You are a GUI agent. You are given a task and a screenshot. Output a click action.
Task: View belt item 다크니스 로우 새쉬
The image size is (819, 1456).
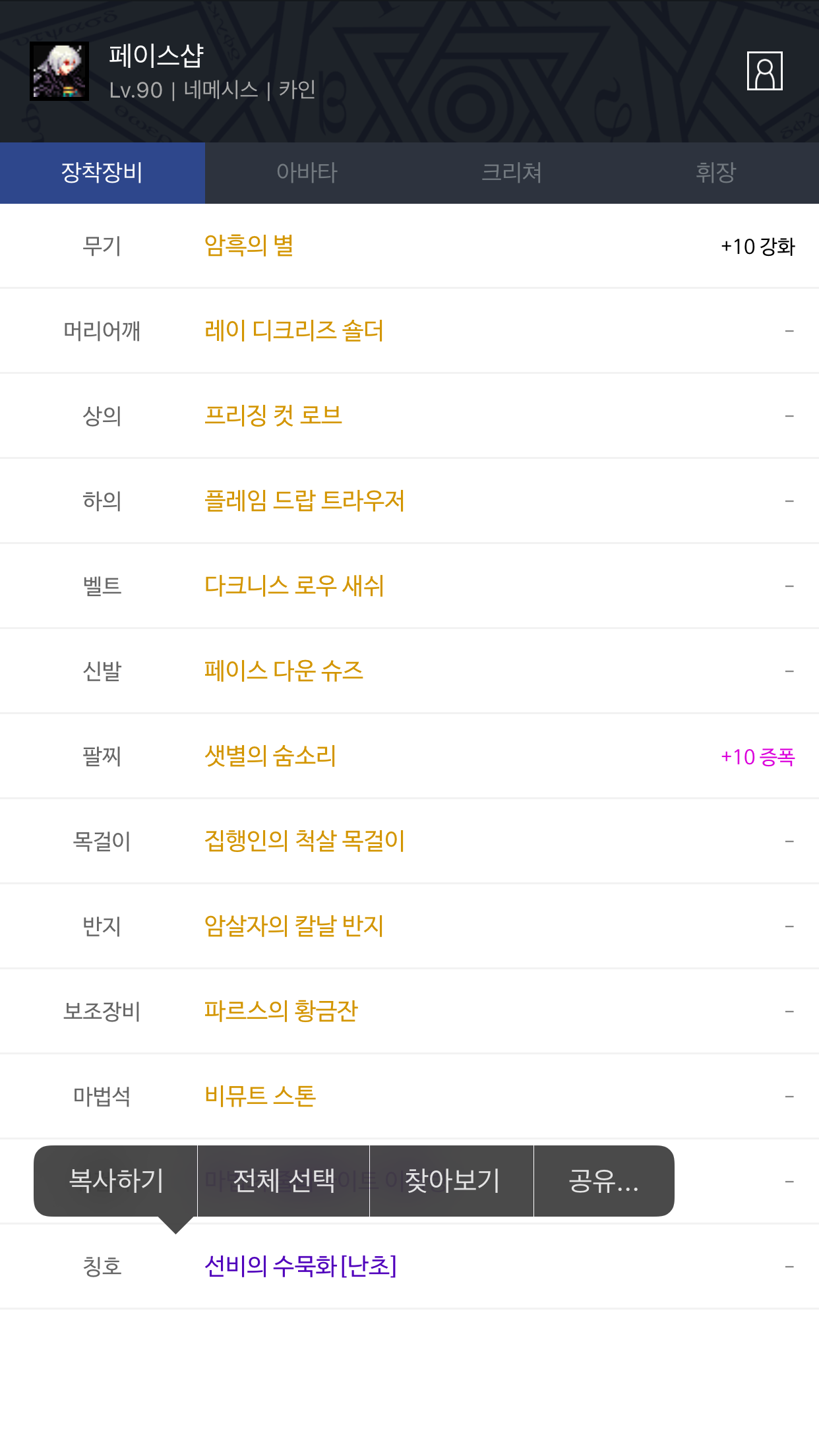pyautogui.click(x=294, y=586)
